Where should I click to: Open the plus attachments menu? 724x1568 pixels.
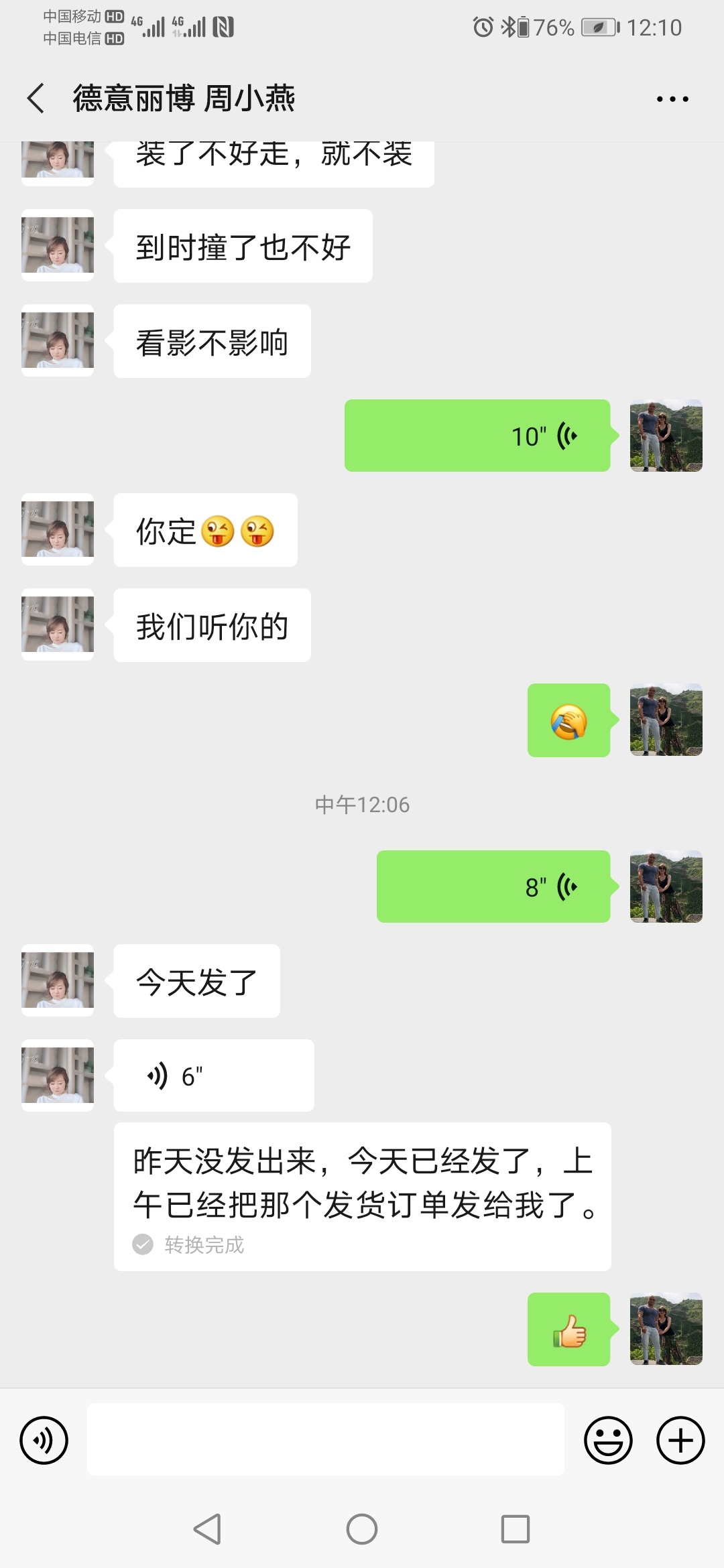coord(680,1440)
